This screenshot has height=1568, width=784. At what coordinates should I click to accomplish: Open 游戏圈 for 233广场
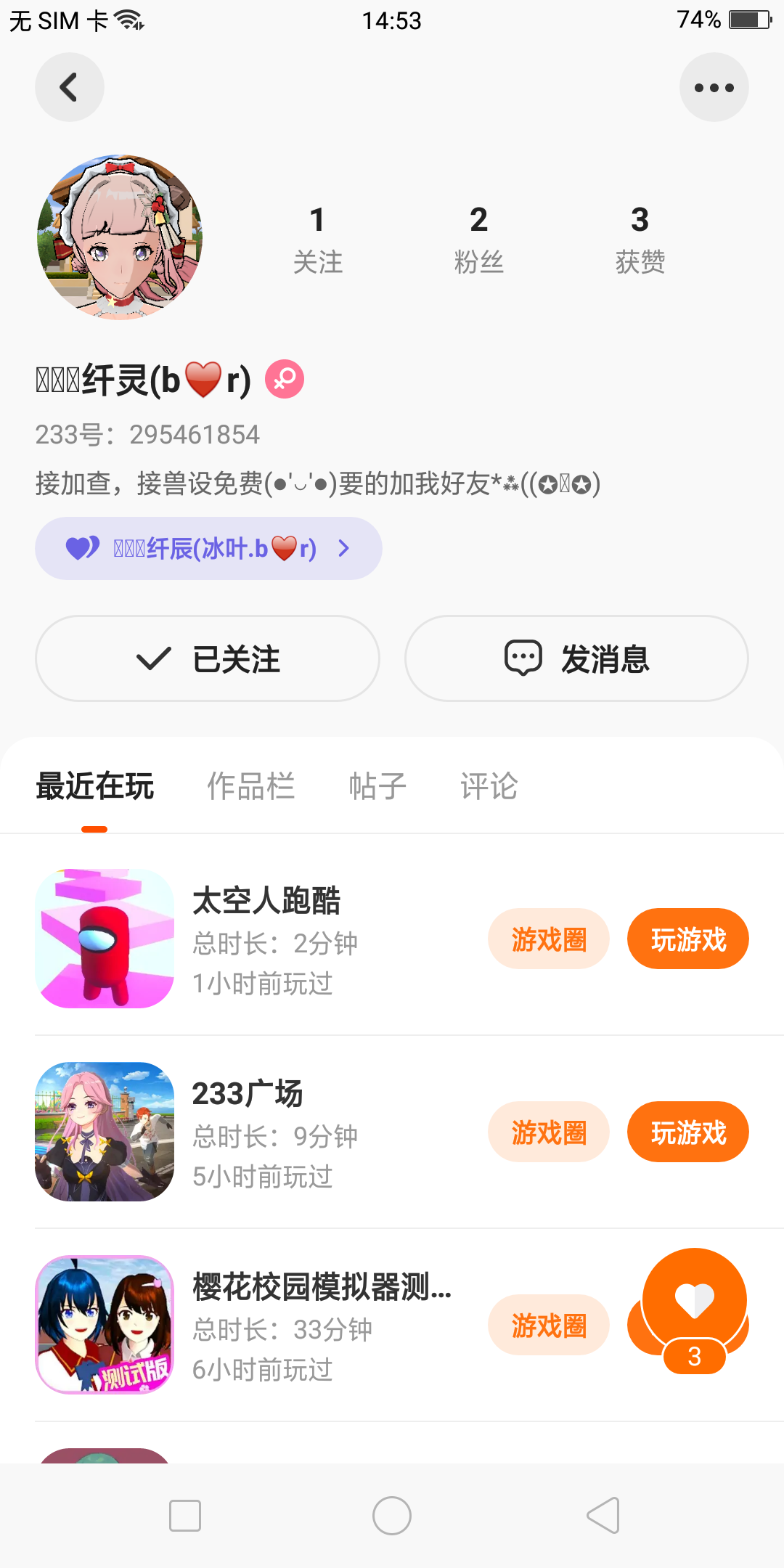tap(549, 1132)
